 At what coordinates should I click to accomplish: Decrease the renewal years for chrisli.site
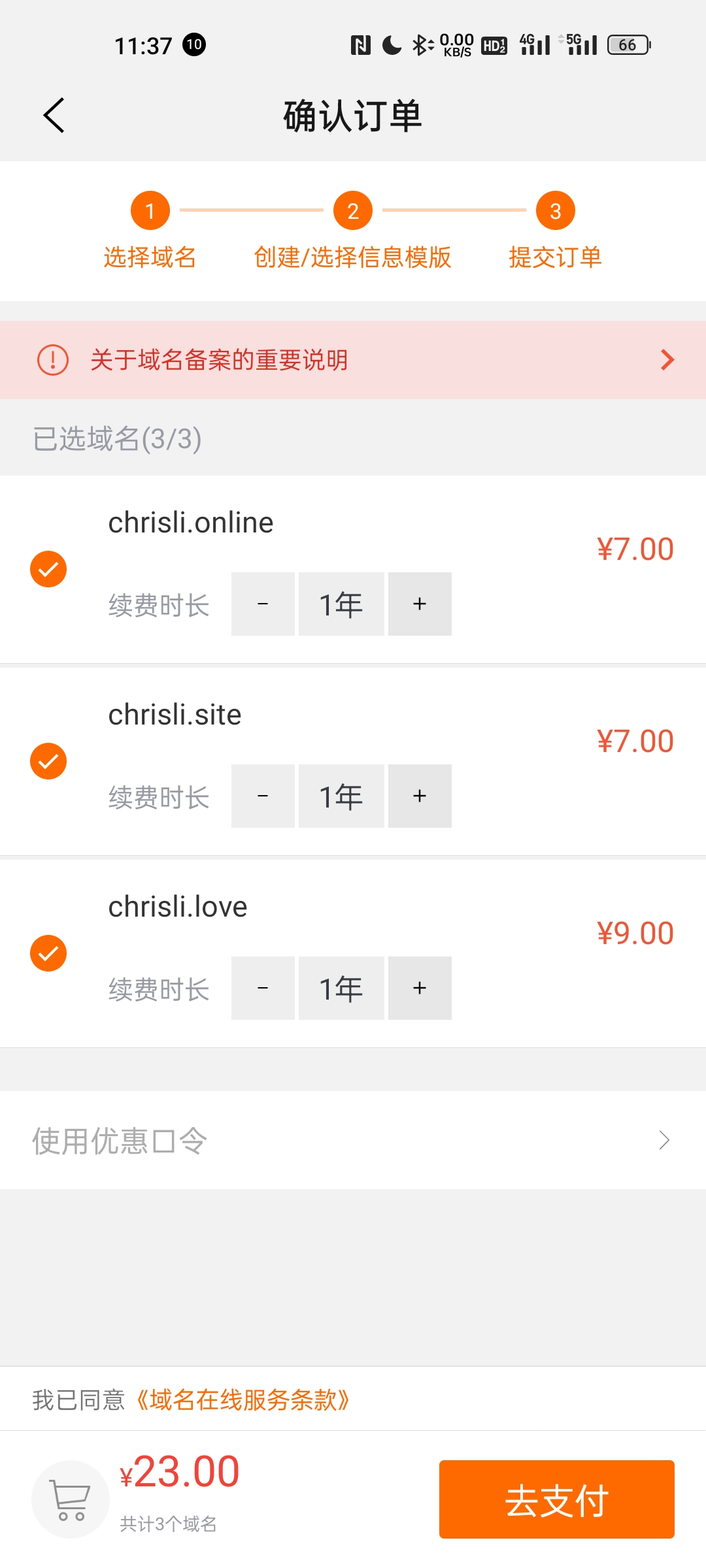click(263, 796)
